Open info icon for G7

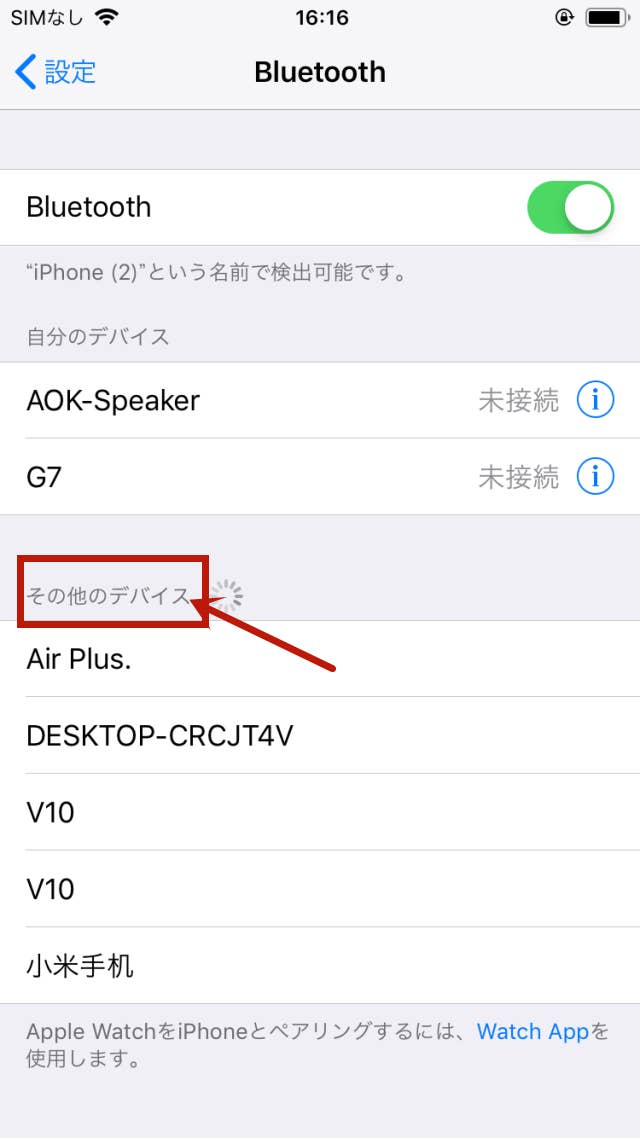595,477
